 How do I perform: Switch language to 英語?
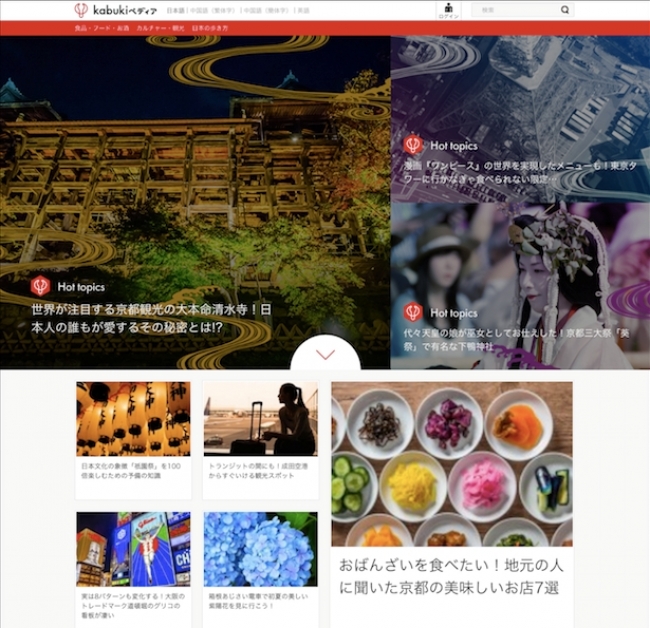pos(304,10)
